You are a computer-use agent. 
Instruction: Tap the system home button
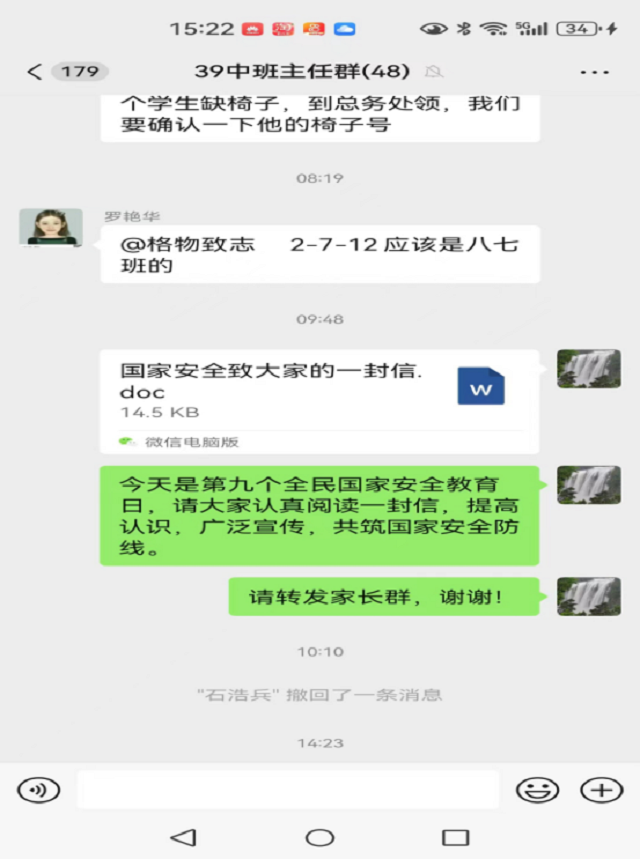(x=320, y=837)
